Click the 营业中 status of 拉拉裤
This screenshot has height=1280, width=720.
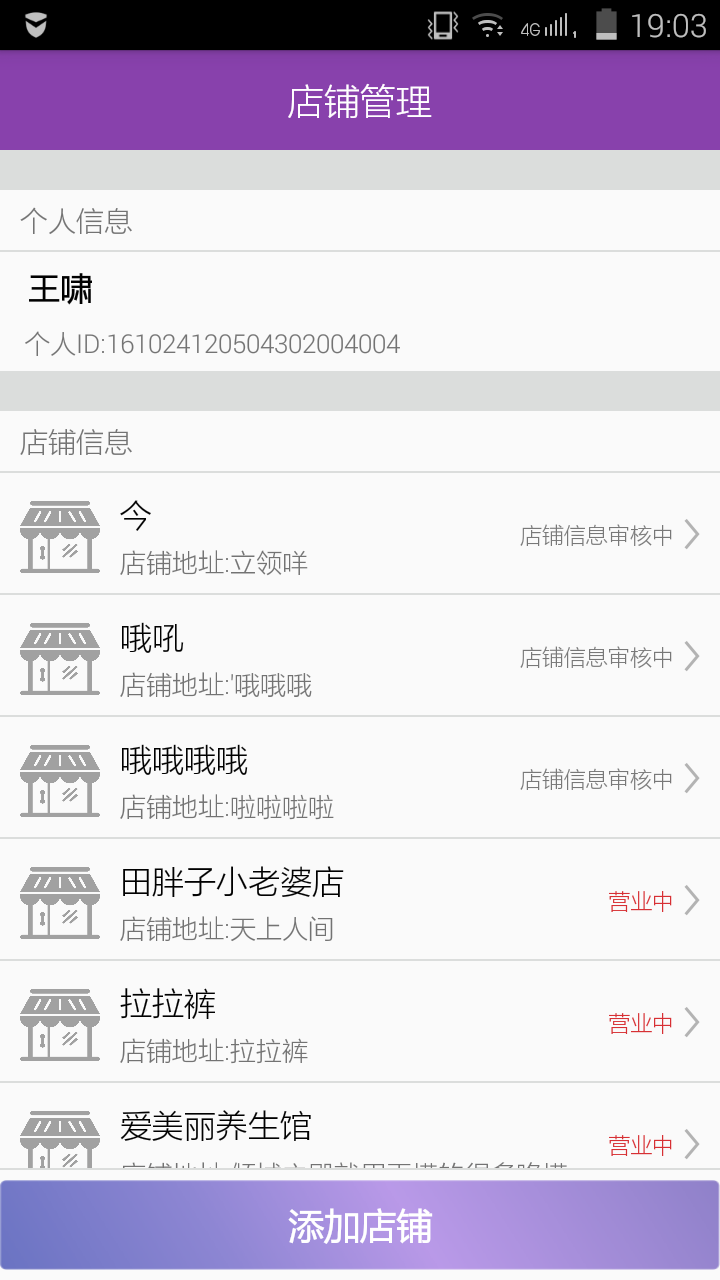tap(640, 1022)
